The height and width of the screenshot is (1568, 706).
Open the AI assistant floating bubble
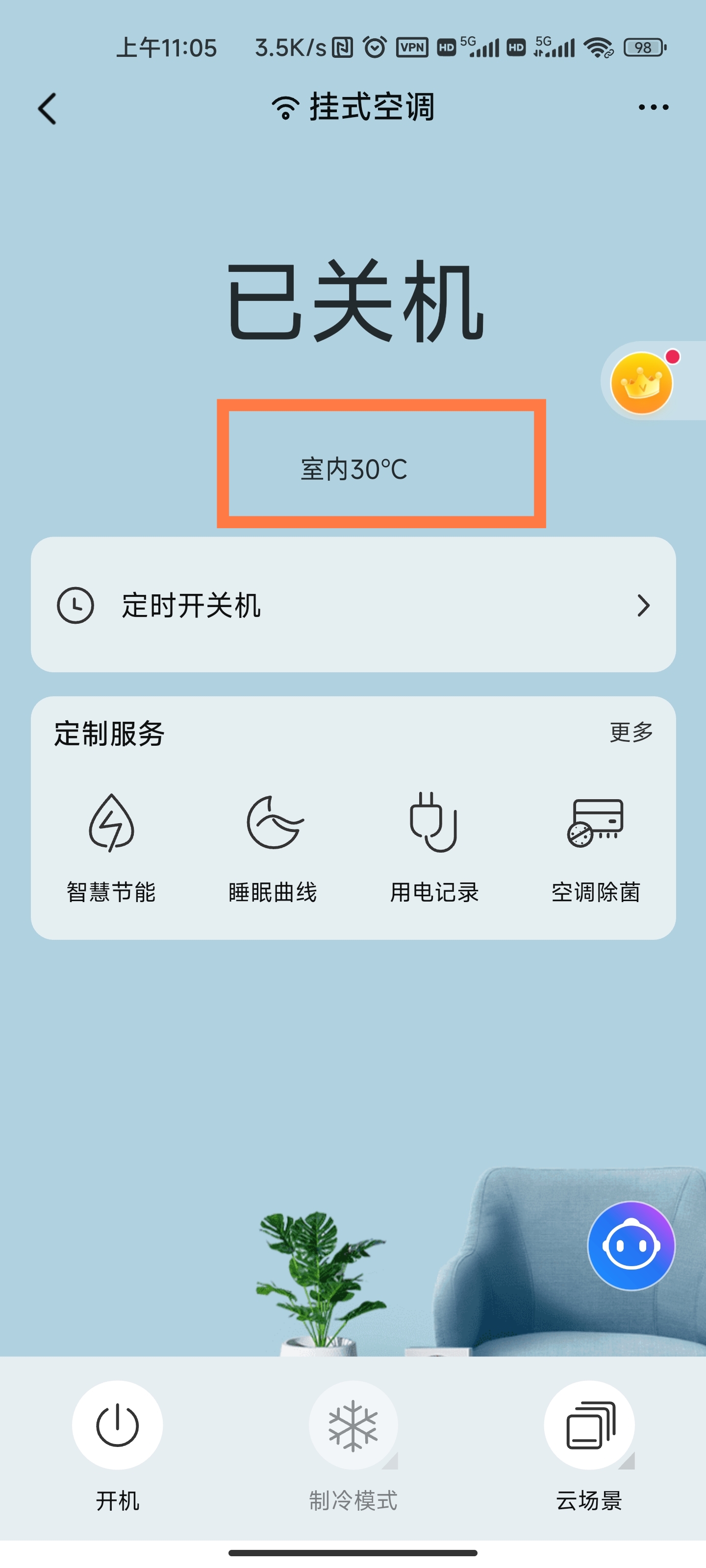click(x=631, y=1246)
